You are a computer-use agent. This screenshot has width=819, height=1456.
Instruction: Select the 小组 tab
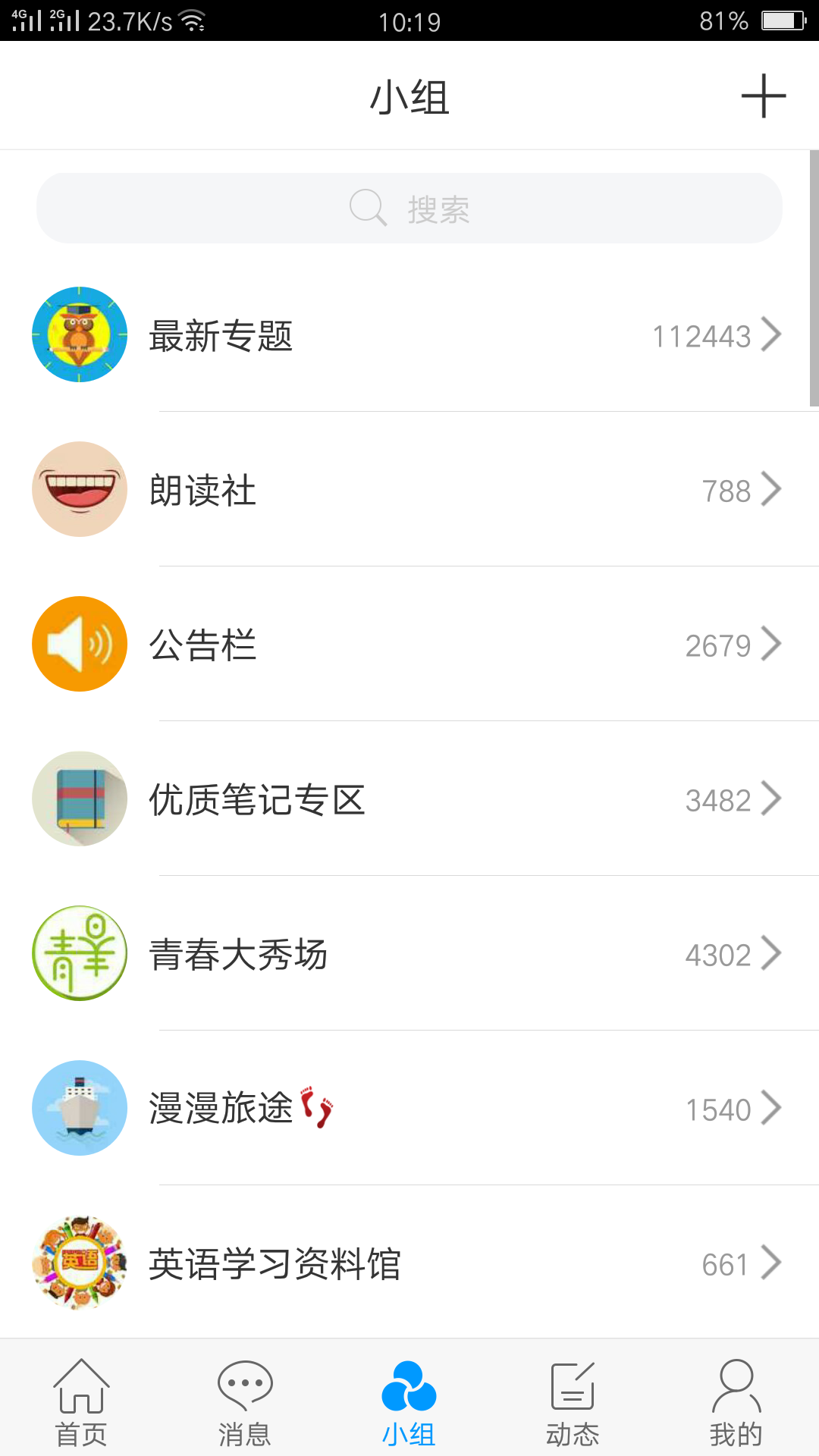(x=409, y=1401)
